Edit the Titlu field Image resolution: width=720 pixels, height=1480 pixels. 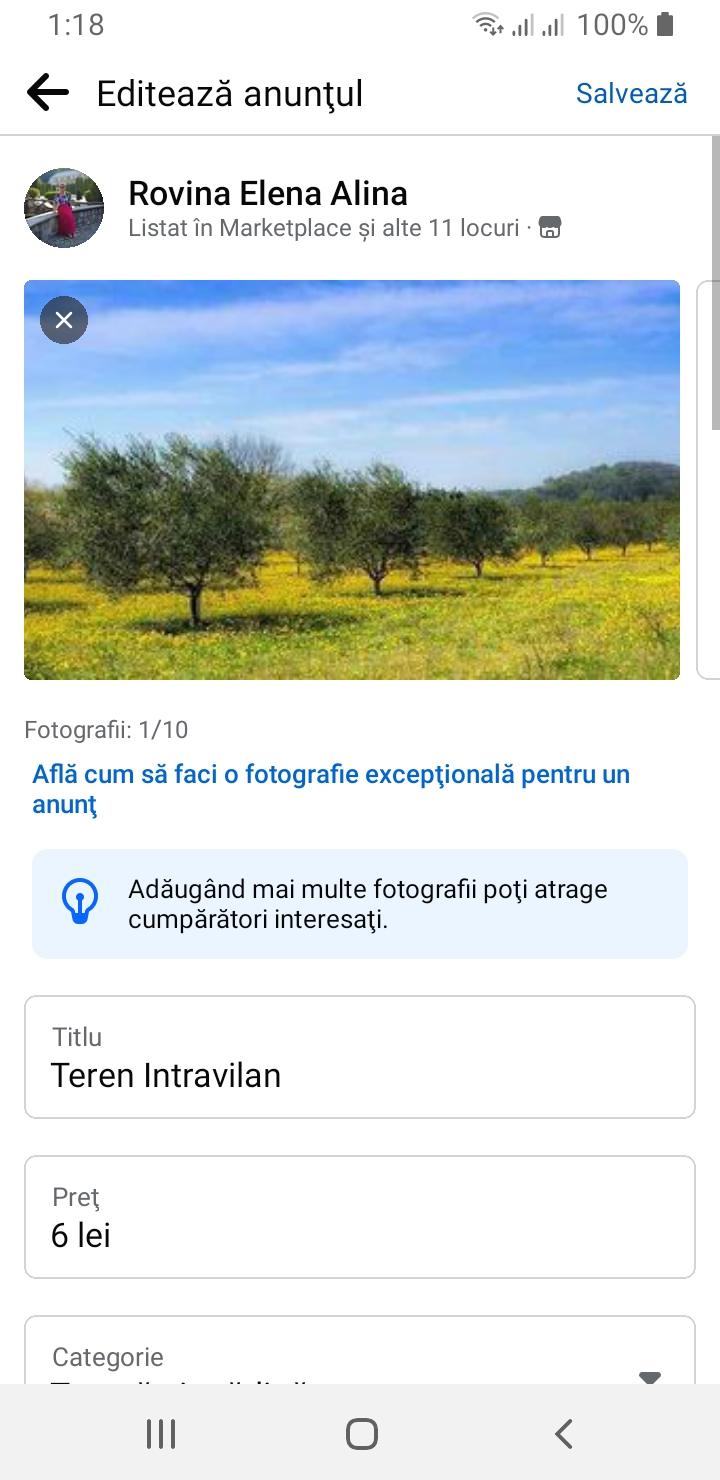coord(360,1057)
